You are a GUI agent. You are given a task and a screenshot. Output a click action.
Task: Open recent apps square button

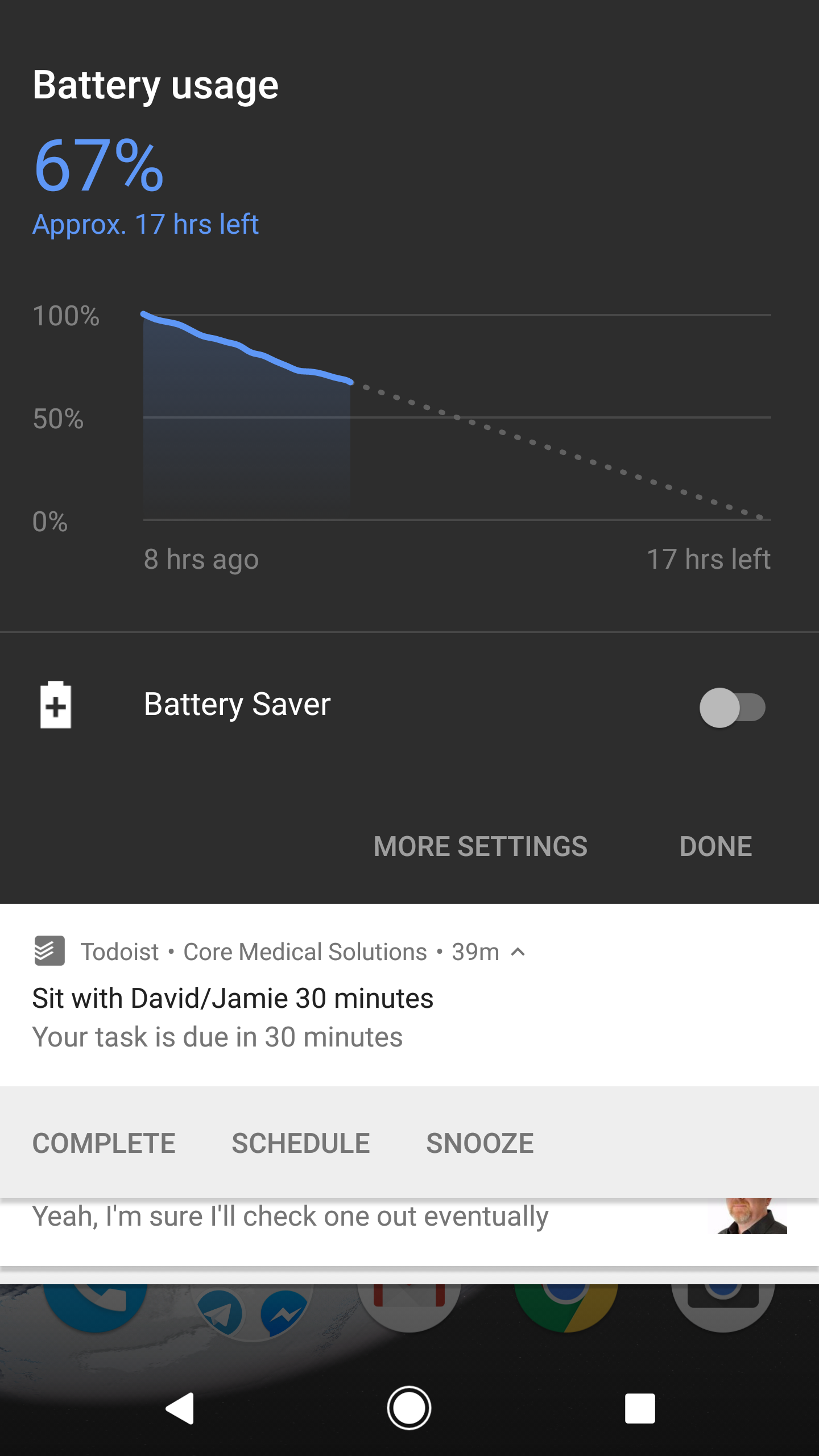(x=640, y=1408)
